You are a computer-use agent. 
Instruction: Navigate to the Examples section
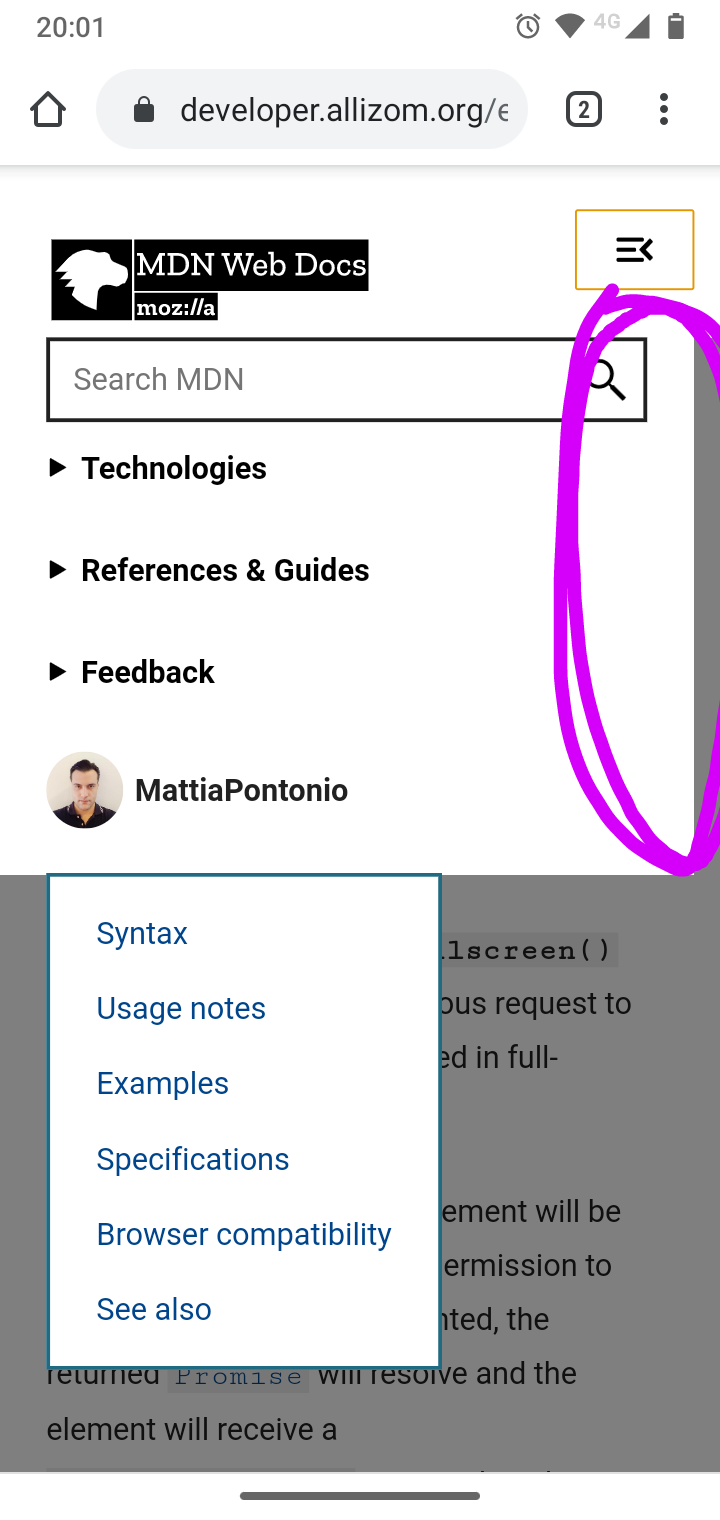pos(162,1083)
